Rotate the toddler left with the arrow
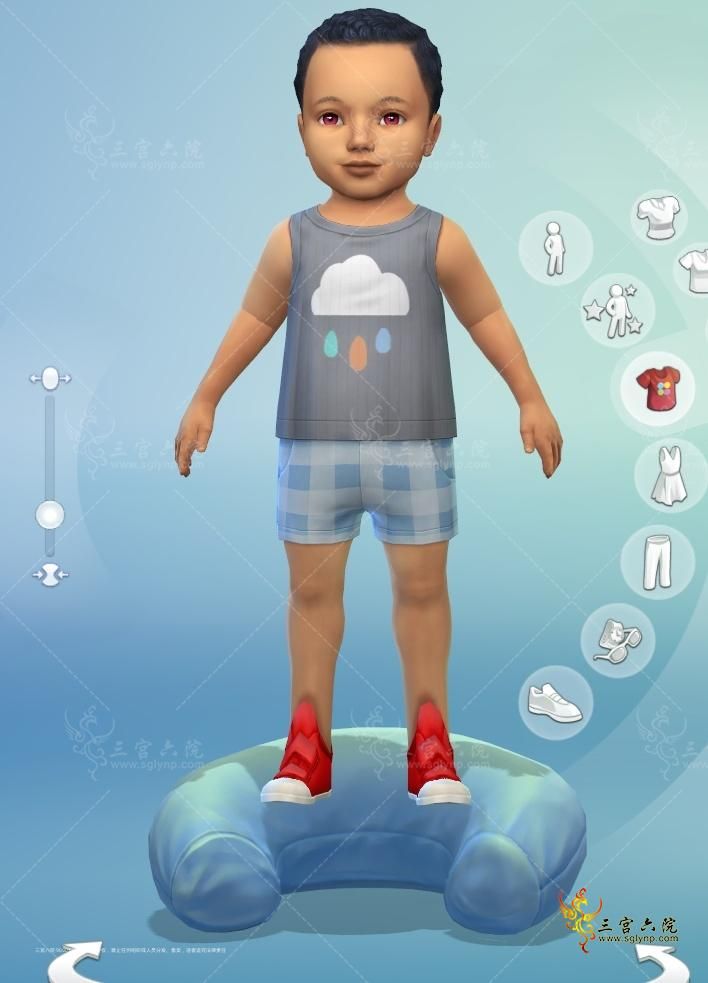Viewport: 708px width, 983px height. [x=70, y=963]
